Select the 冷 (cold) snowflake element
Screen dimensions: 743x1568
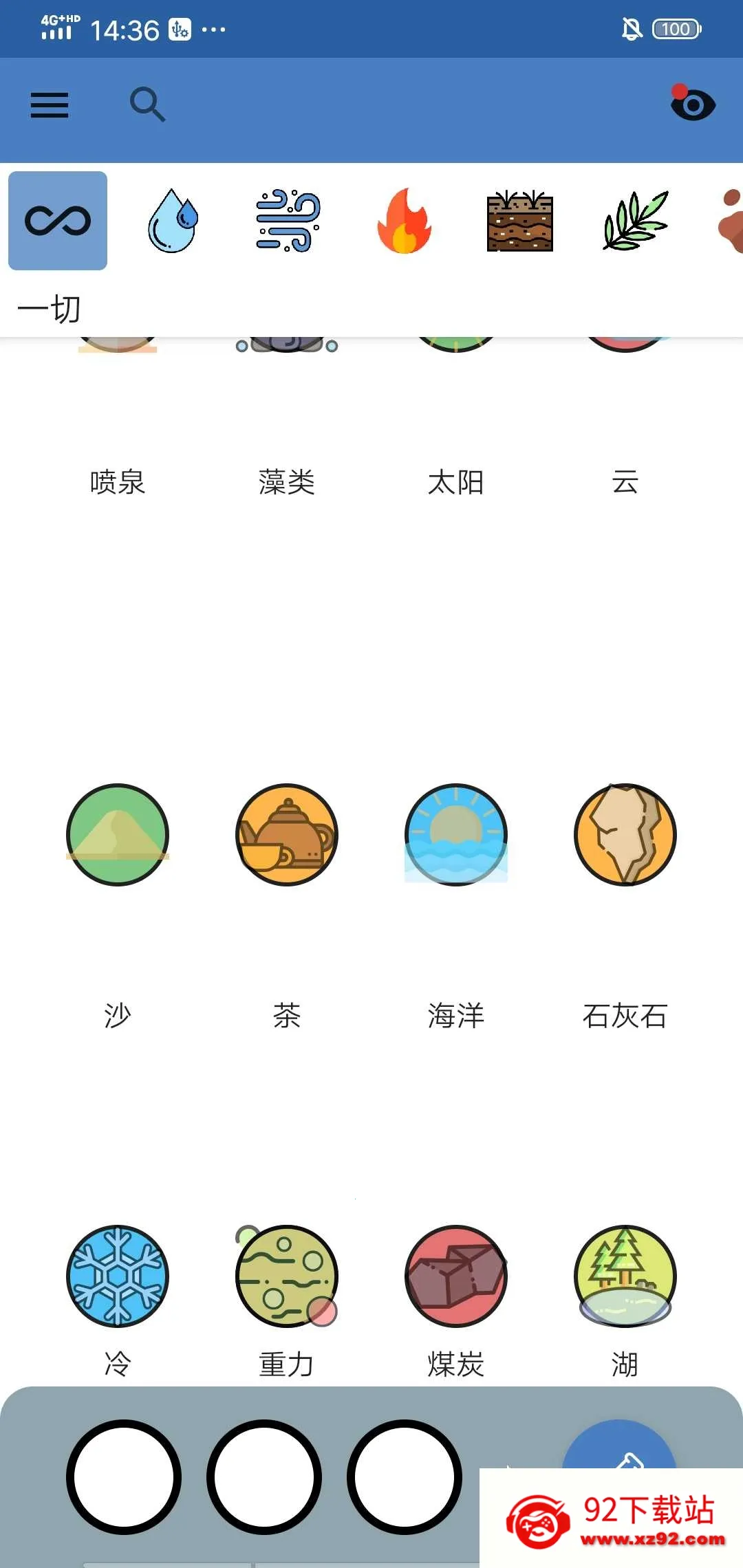pos(118,1276)
